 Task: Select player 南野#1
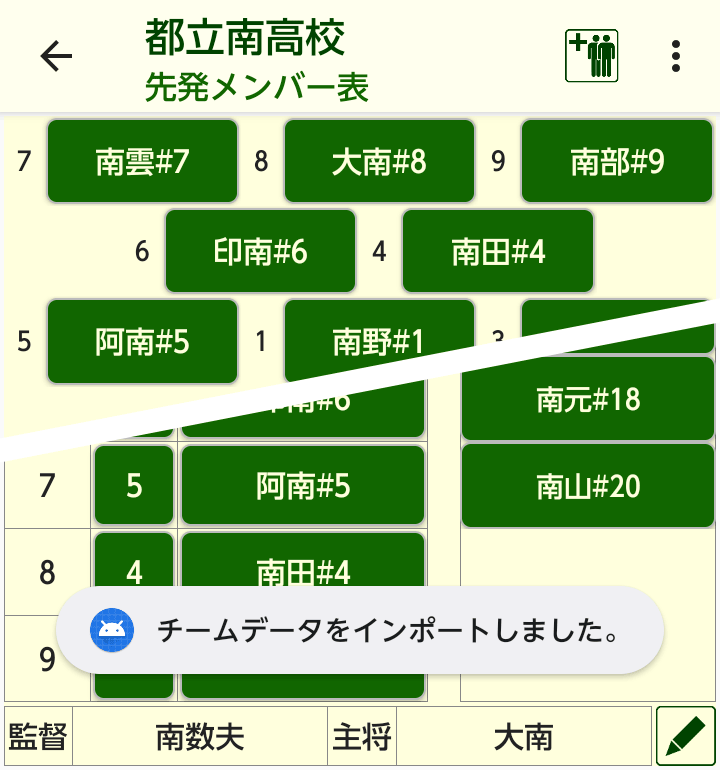pos(379,340)
